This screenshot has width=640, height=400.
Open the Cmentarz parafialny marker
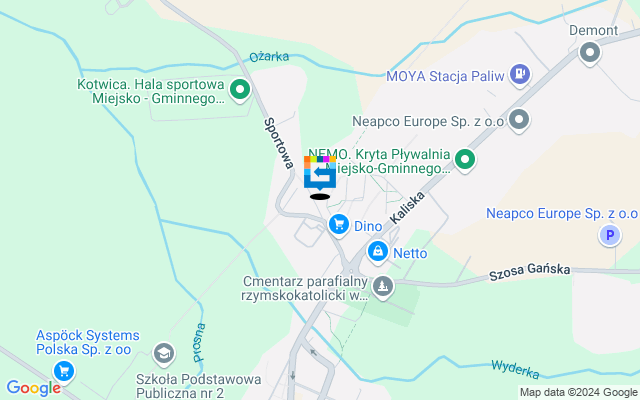point(383,288)
